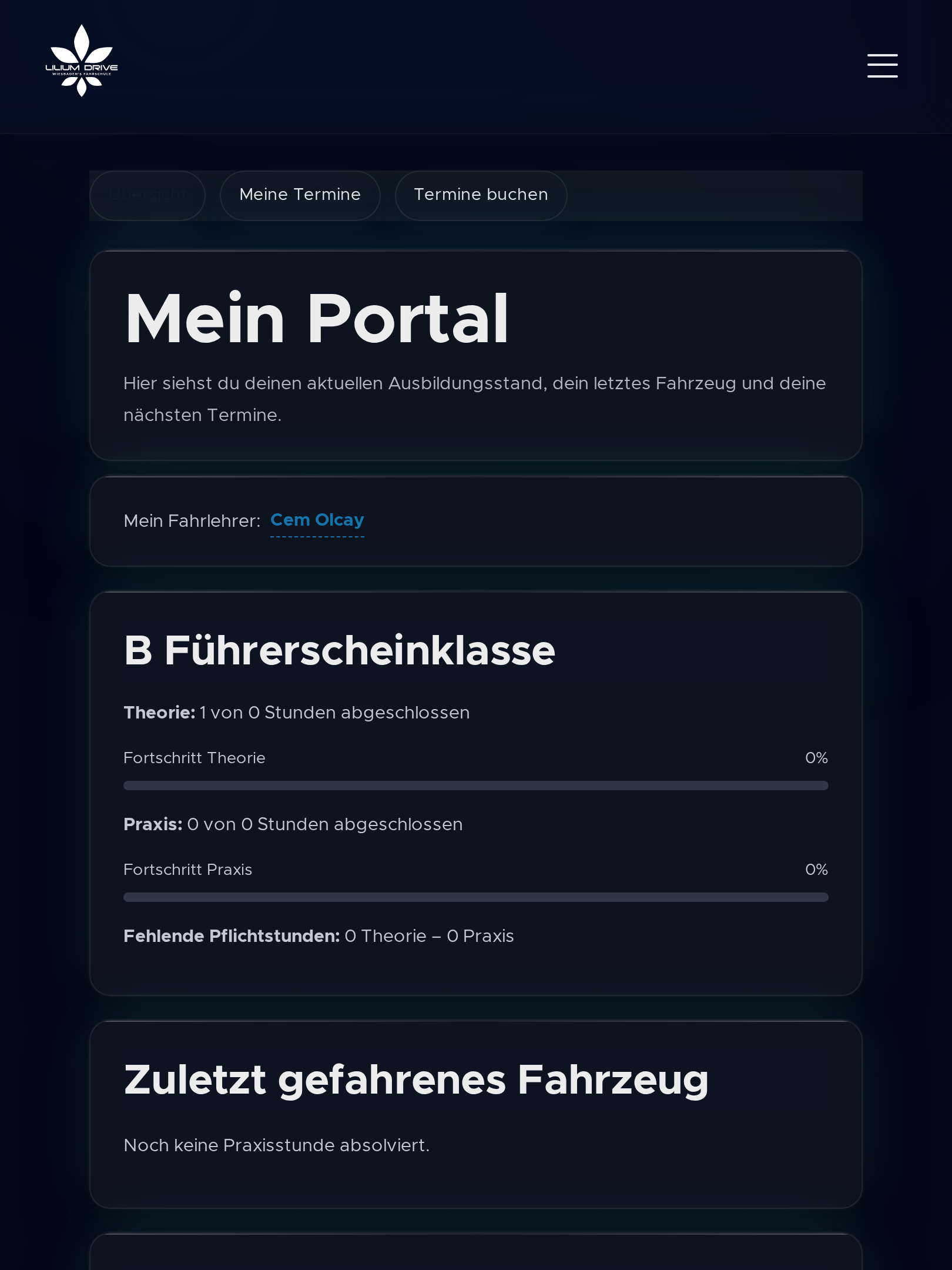Tap the Lilium Drive logo

point(82,61)
